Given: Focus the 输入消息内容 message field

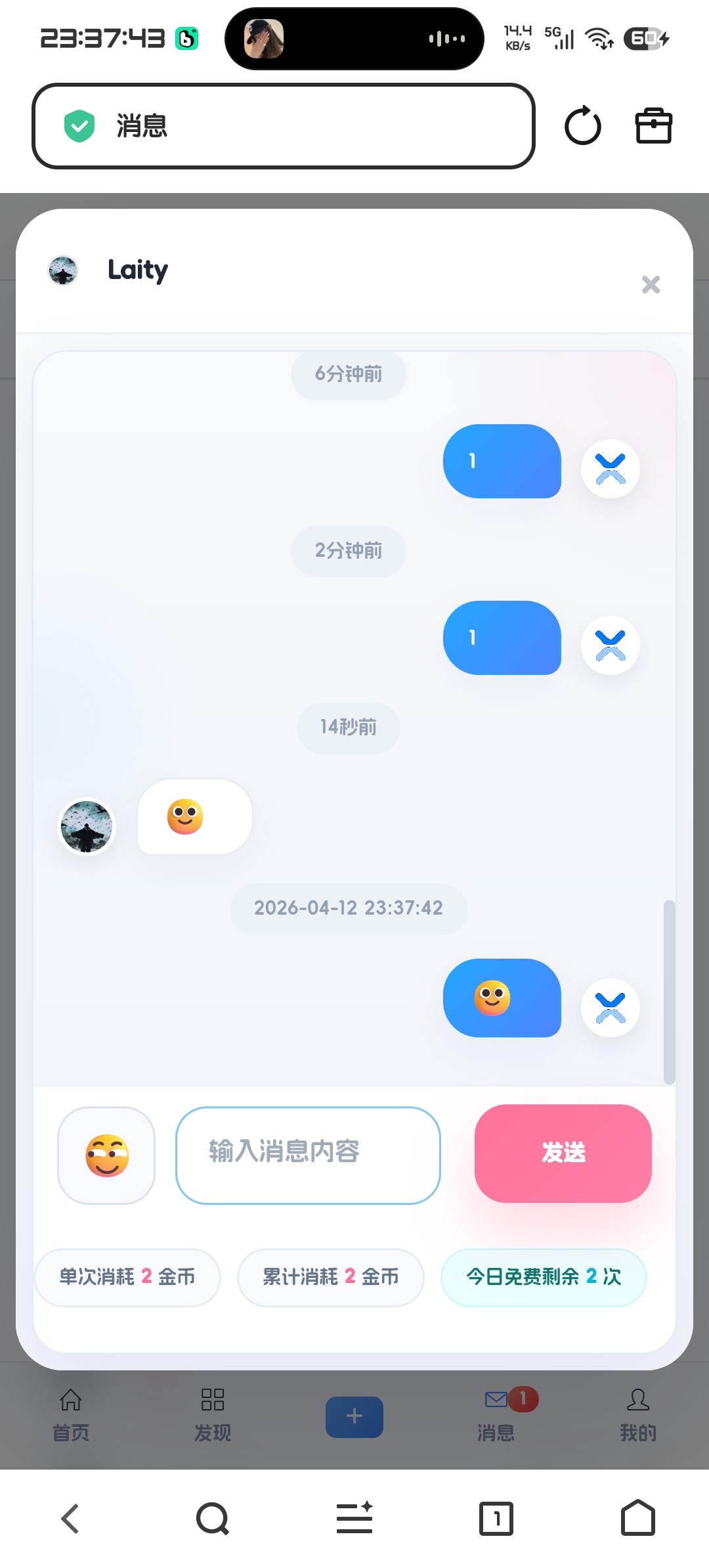Looking at the screenshot, I should [x=308, y=1155].
